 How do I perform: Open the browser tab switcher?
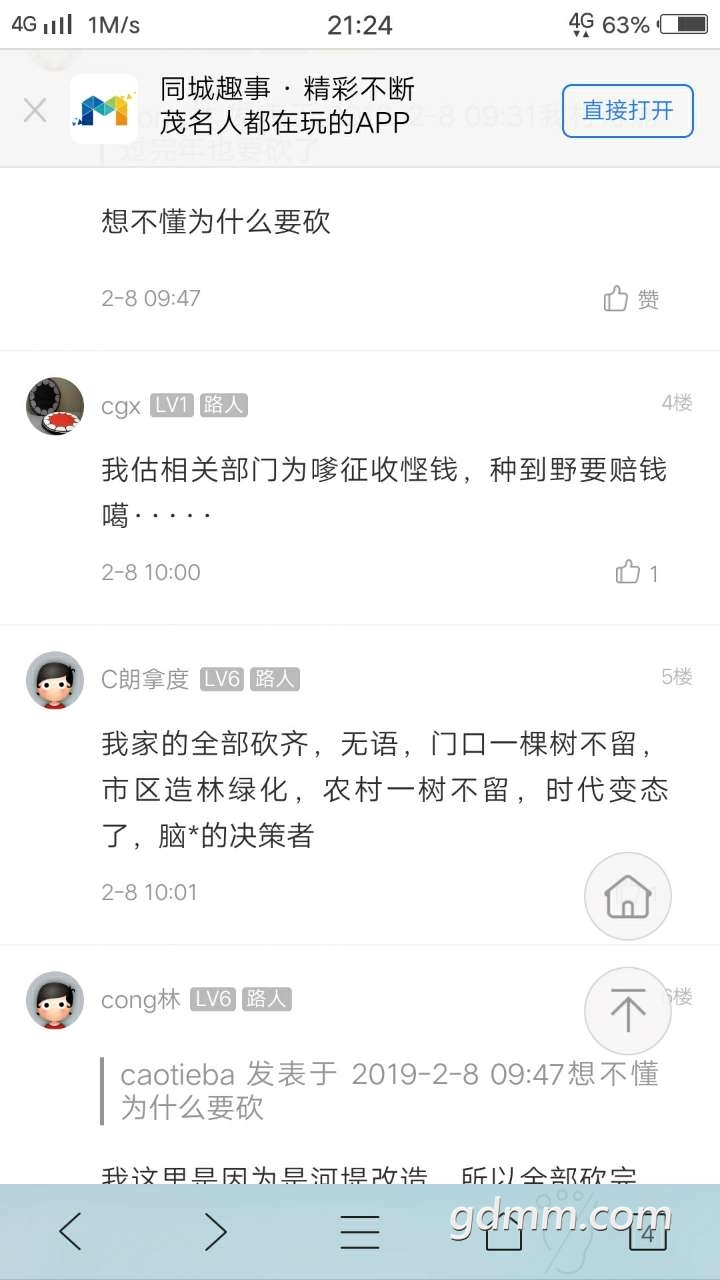(x=647, y=1233)
